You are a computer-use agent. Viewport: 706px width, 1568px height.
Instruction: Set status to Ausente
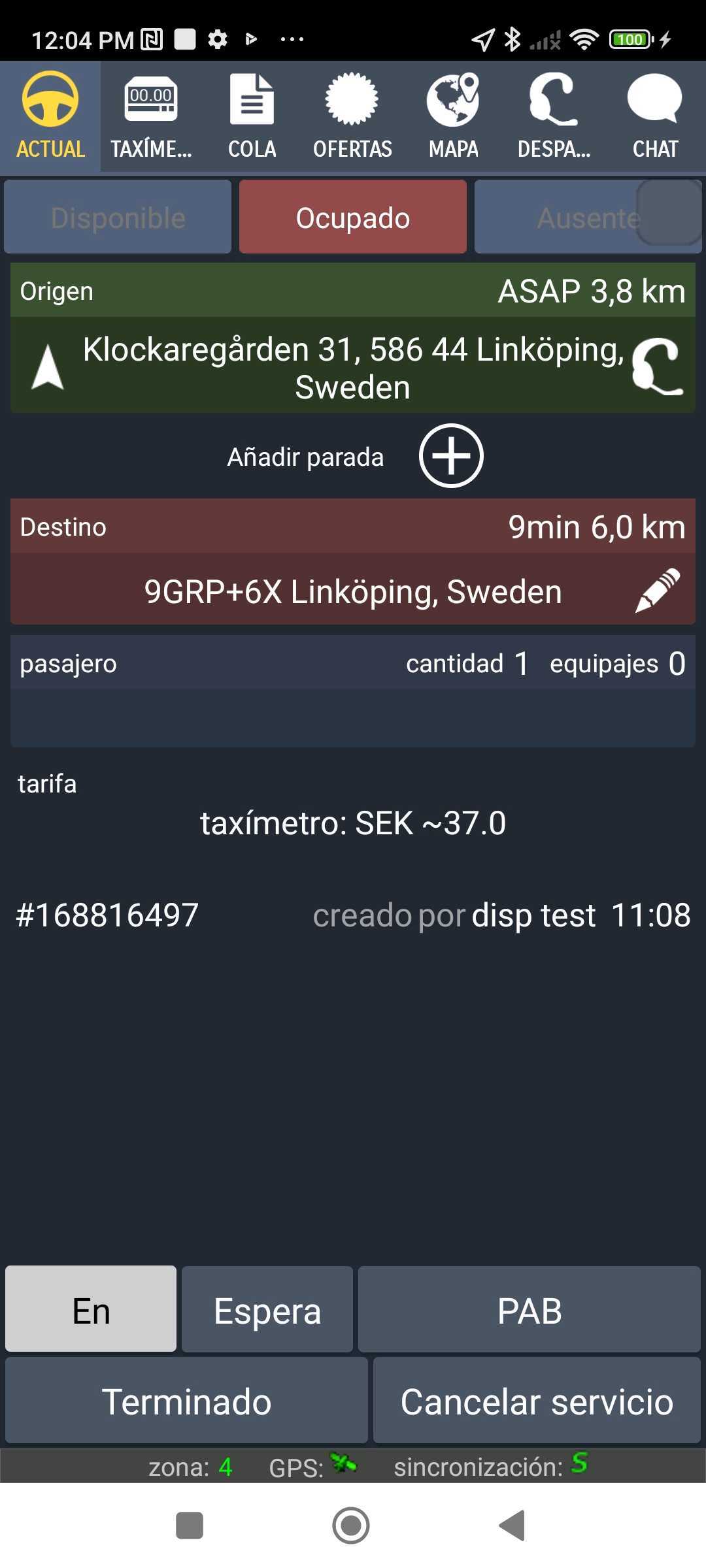588,217
